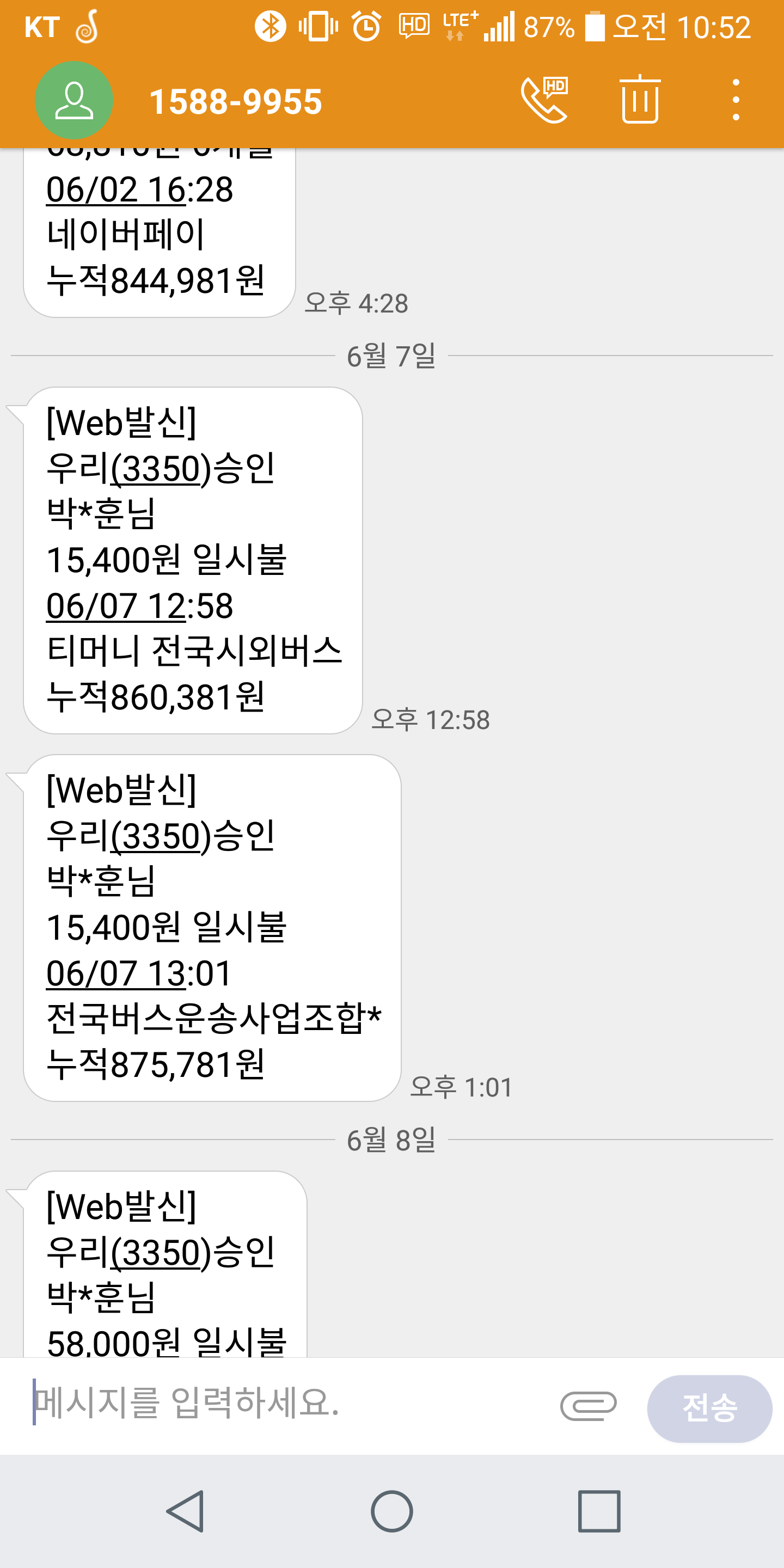Tap the contact avatar for 1588-9955
Image resolution: width=784 pixels, height=1568 pixels.
(73, 100)
